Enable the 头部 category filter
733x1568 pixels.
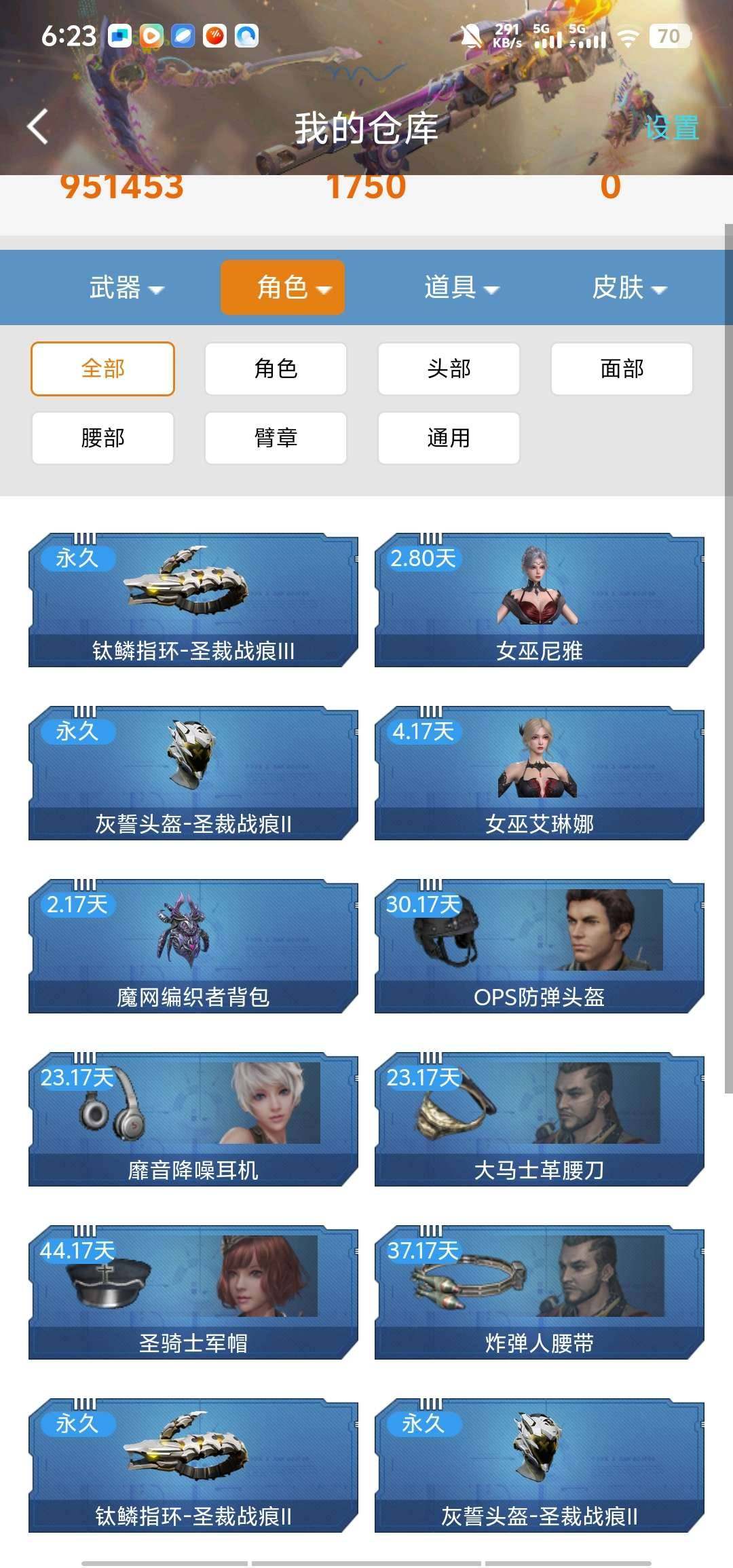[x=447, y=369]
